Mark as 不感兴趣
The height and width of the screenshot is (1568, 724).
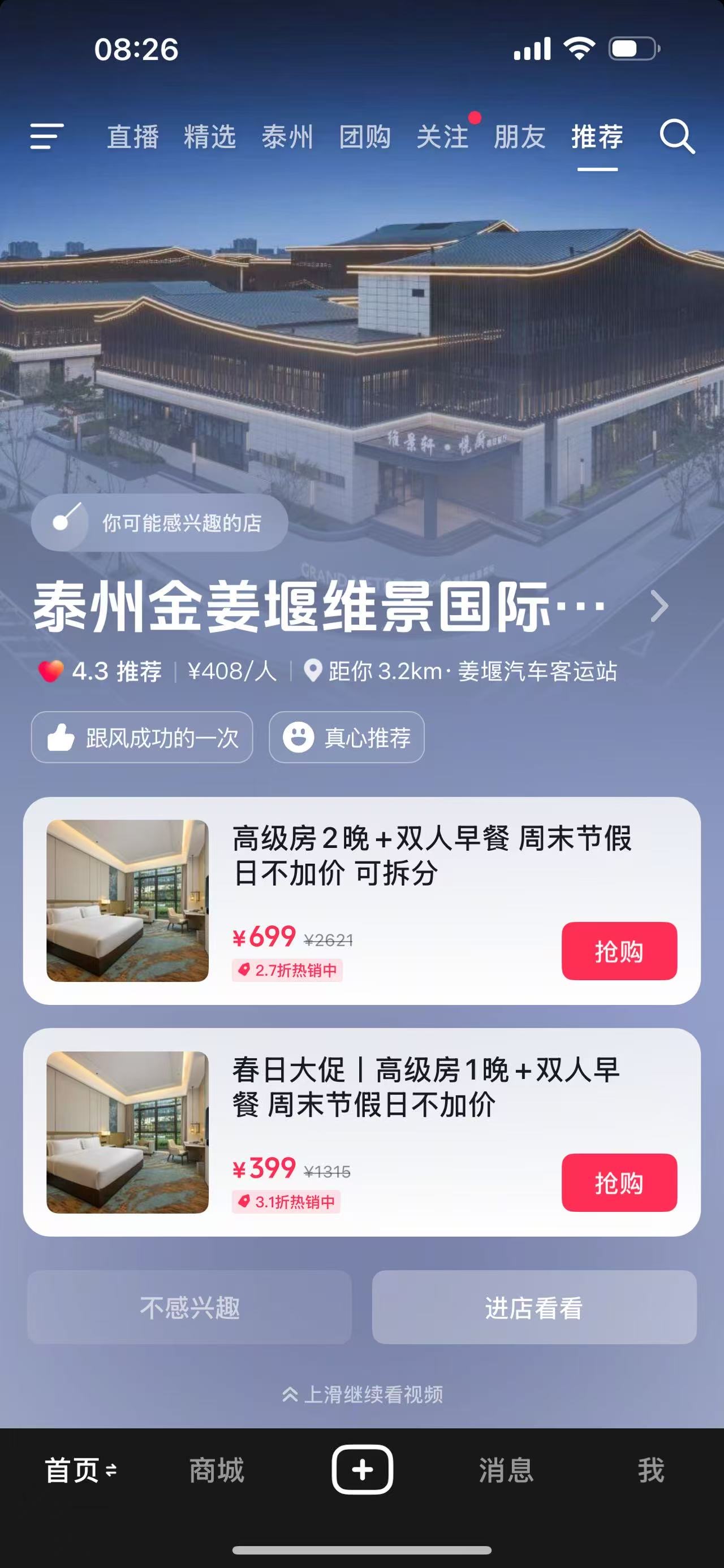coord(189,1307)
